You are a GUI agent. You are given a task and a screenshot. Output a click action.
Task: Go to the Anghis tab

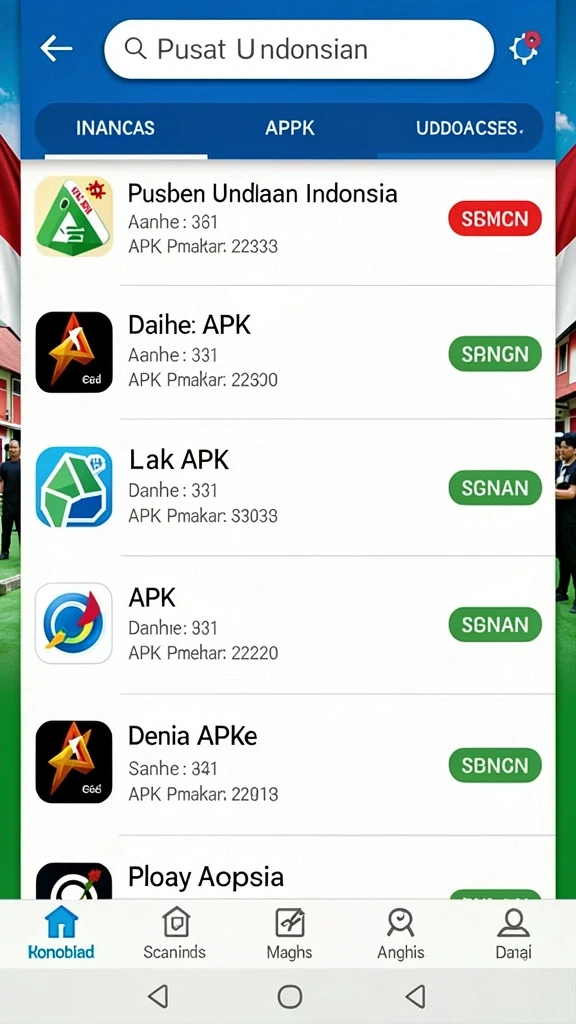(400, 933)
